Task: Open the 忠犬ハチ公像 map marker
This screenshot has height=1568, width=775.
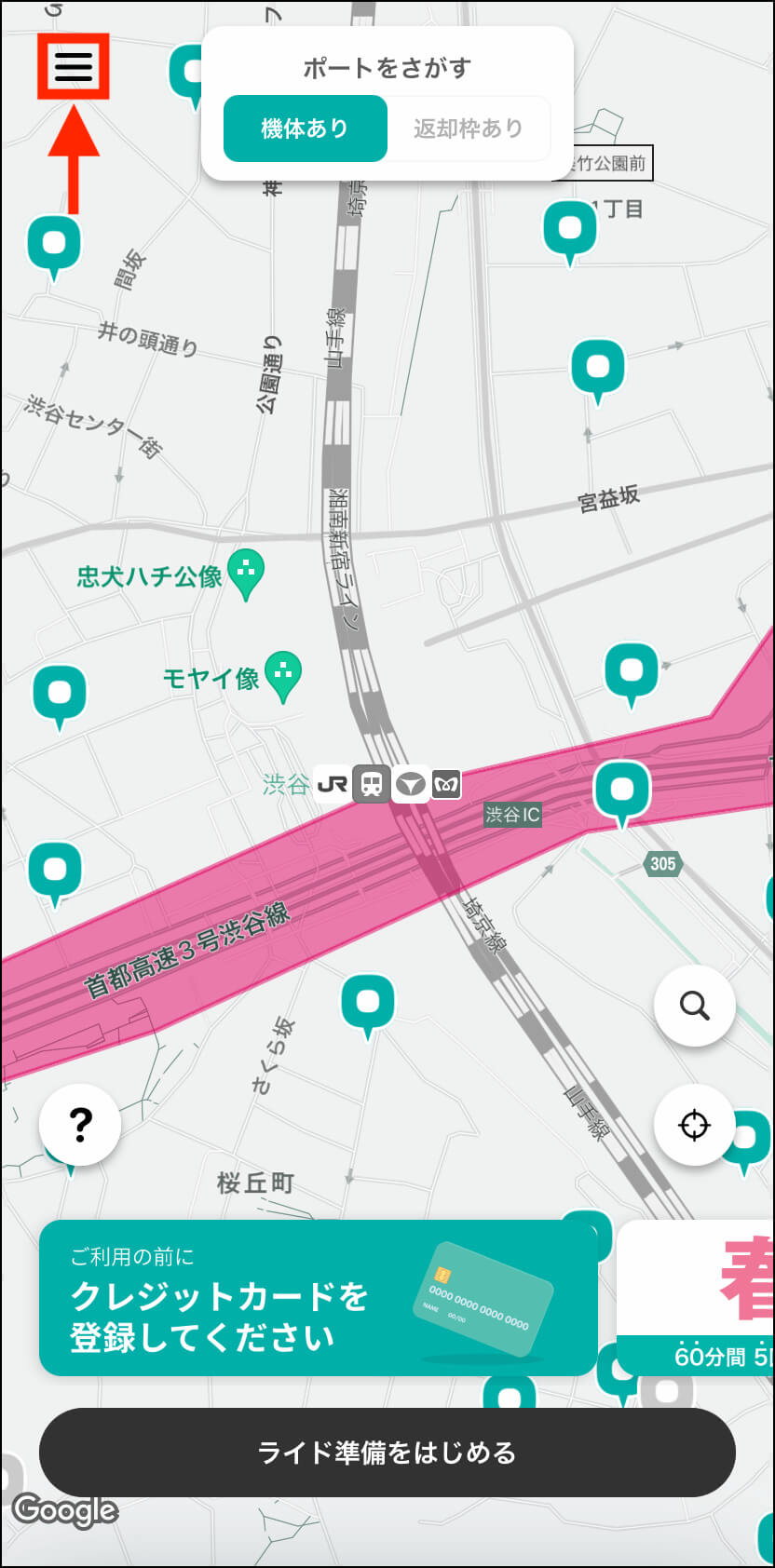Action: coord(246,574)
